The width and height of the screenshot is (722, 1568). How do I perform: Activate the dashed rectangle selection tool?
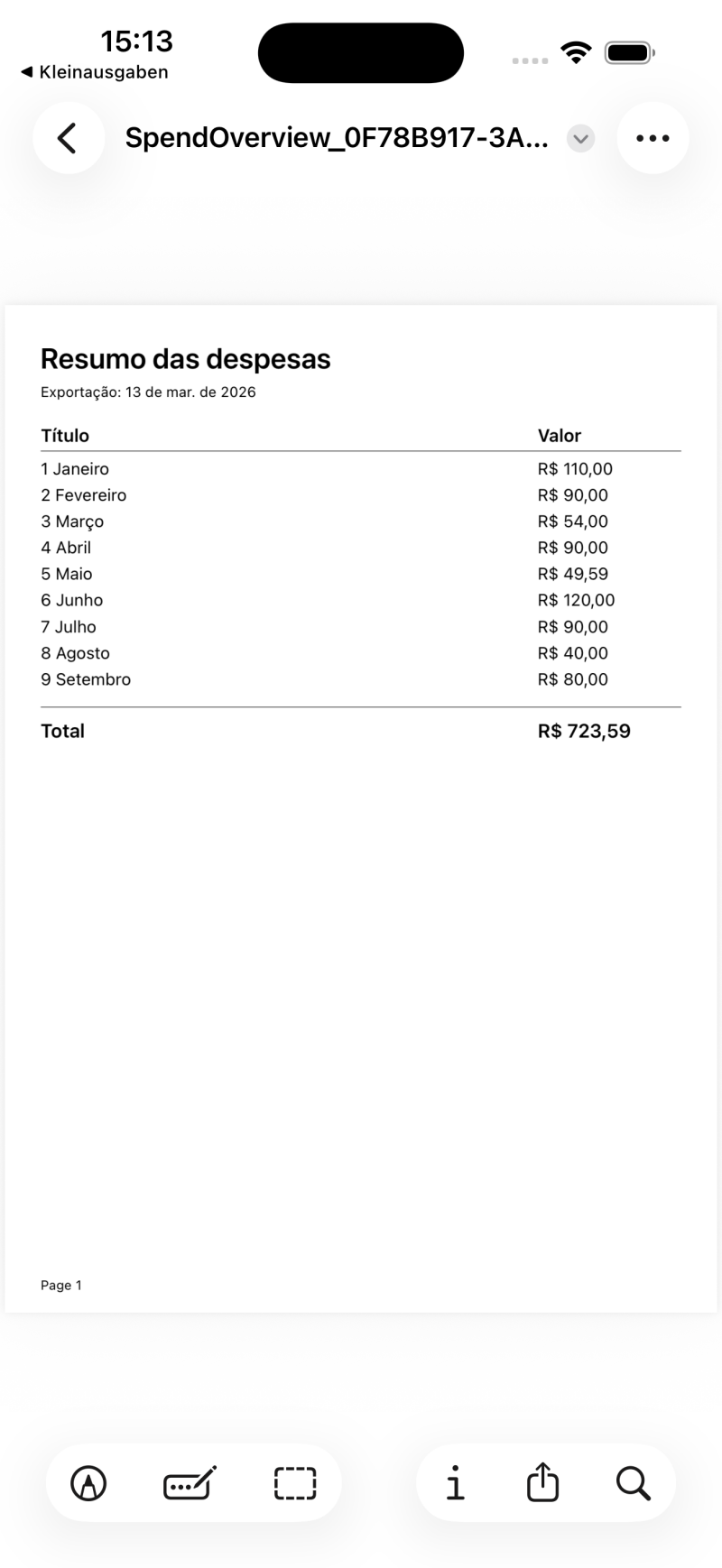click(x=295, y=1483)
